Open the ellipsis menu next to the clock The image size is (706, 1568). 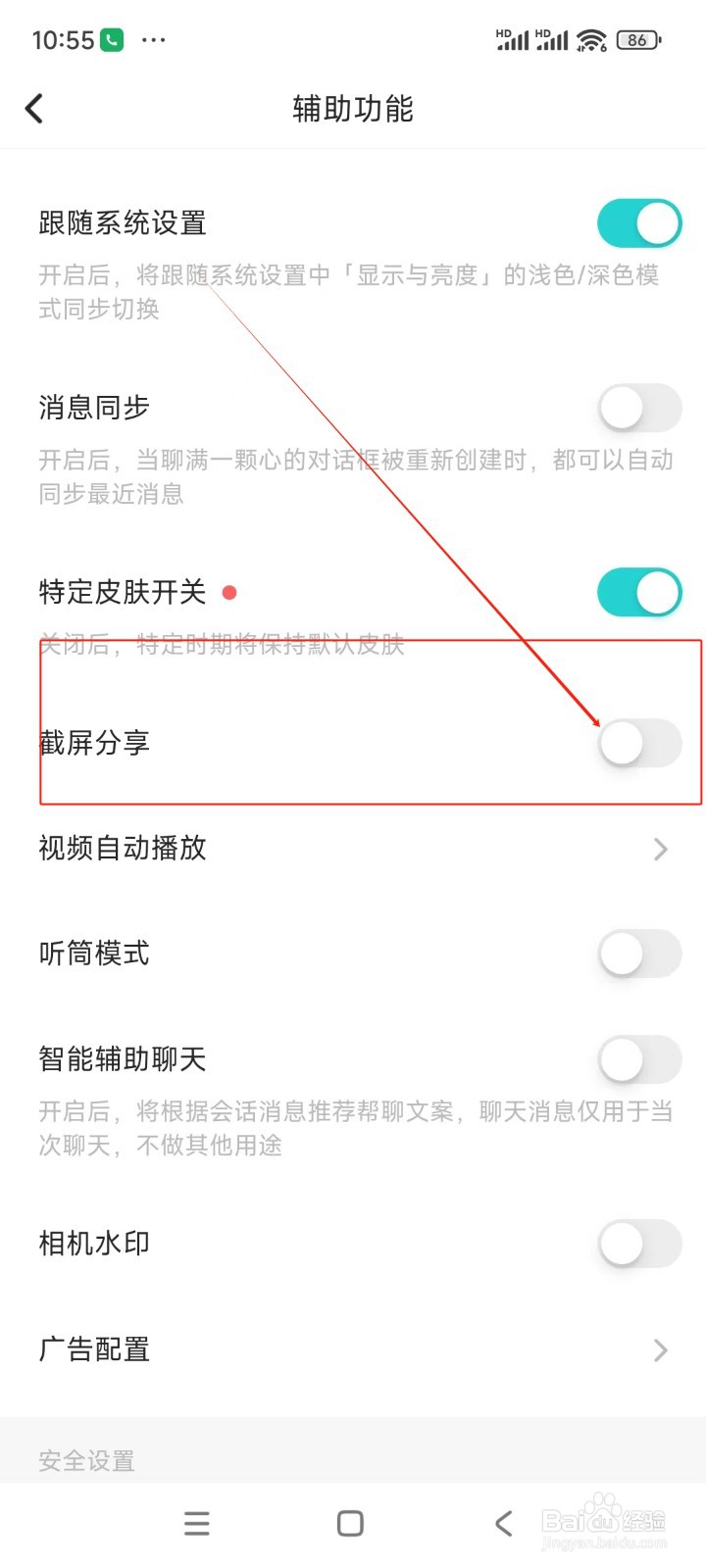click(x=157, y=39)
